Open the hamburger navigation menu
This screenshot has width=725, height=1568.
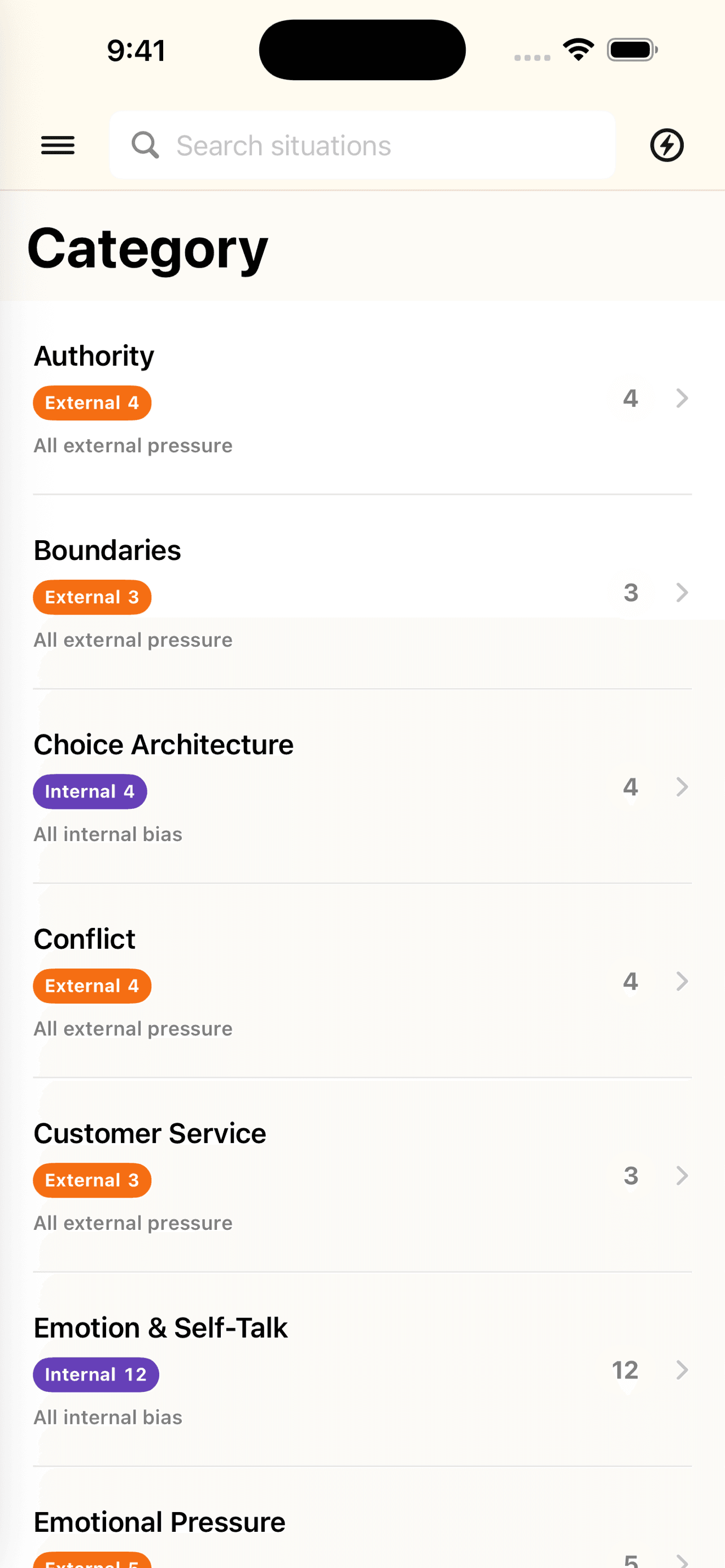(58, 146)
